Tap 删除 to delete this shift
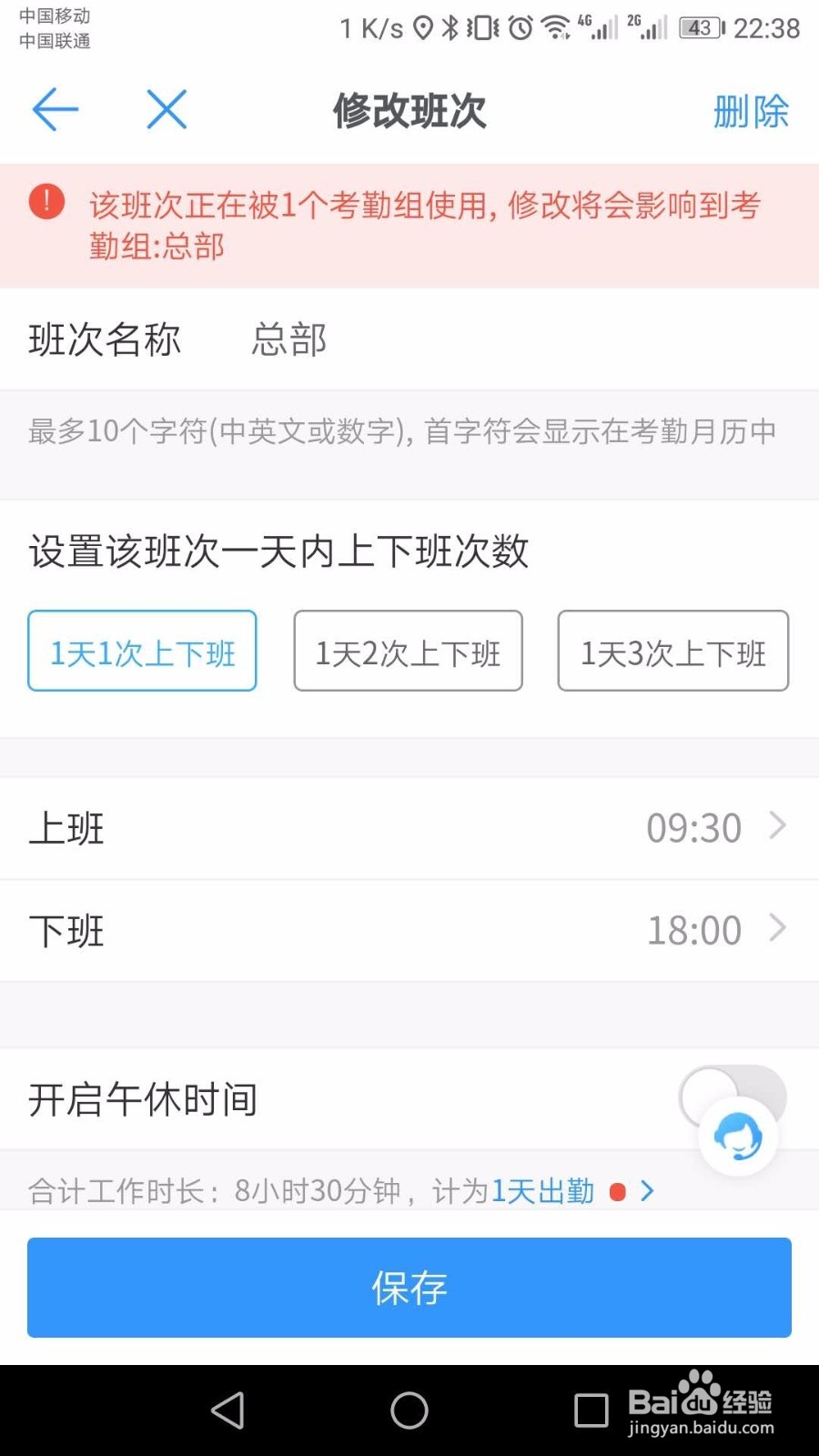 [750, 109]
